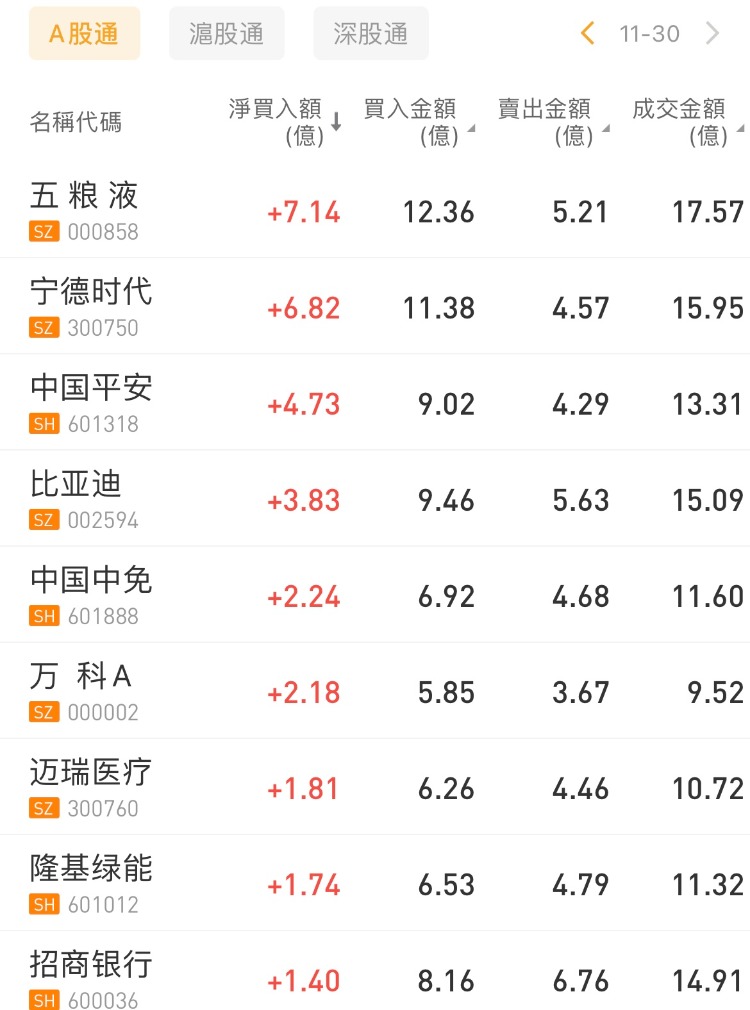Go to the next date
Image resolution: width=750 pixels, height=1010 pixels.
coord(713,34)
